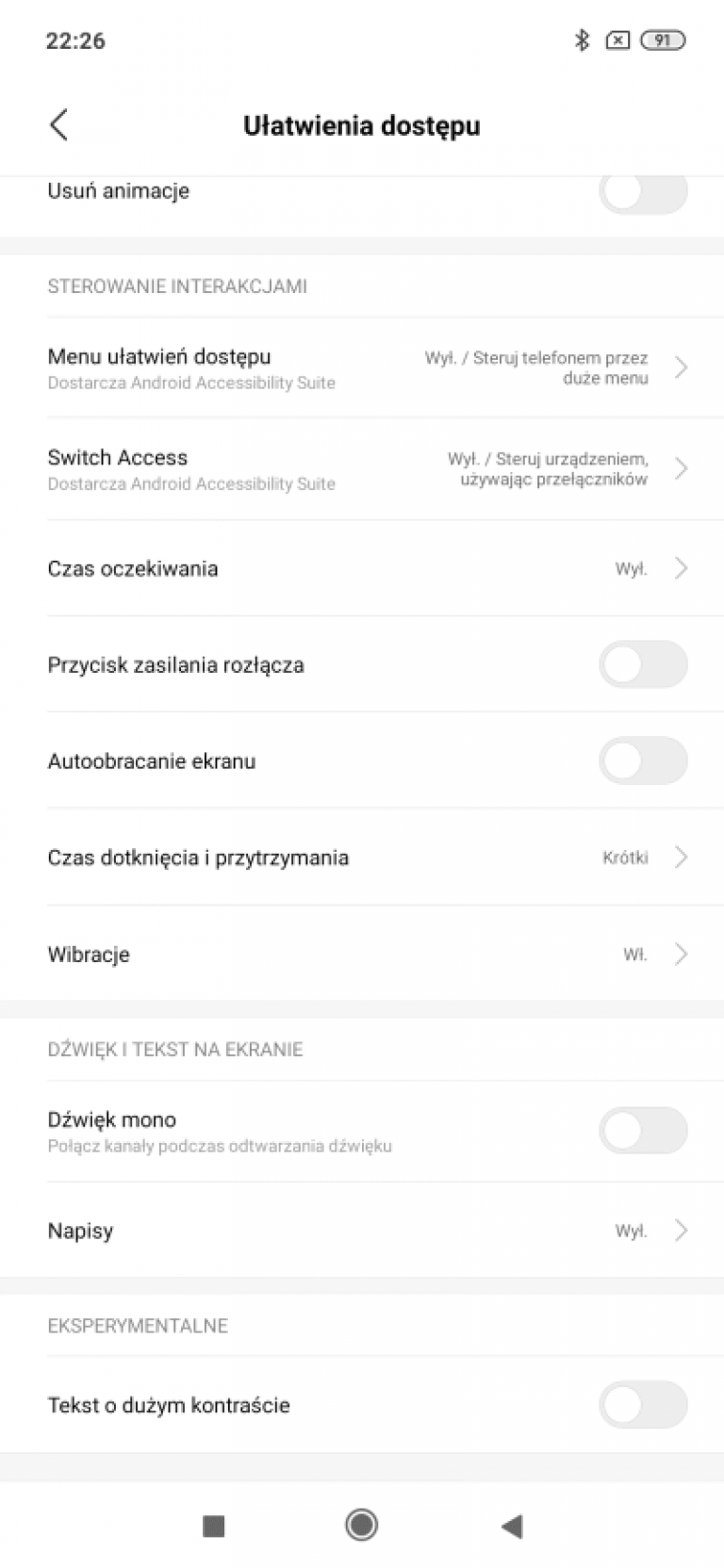Screen dimensions: 724x1568
Task: Turn on Autoobracanie ekranu
Action: click(x=643, y=761)
